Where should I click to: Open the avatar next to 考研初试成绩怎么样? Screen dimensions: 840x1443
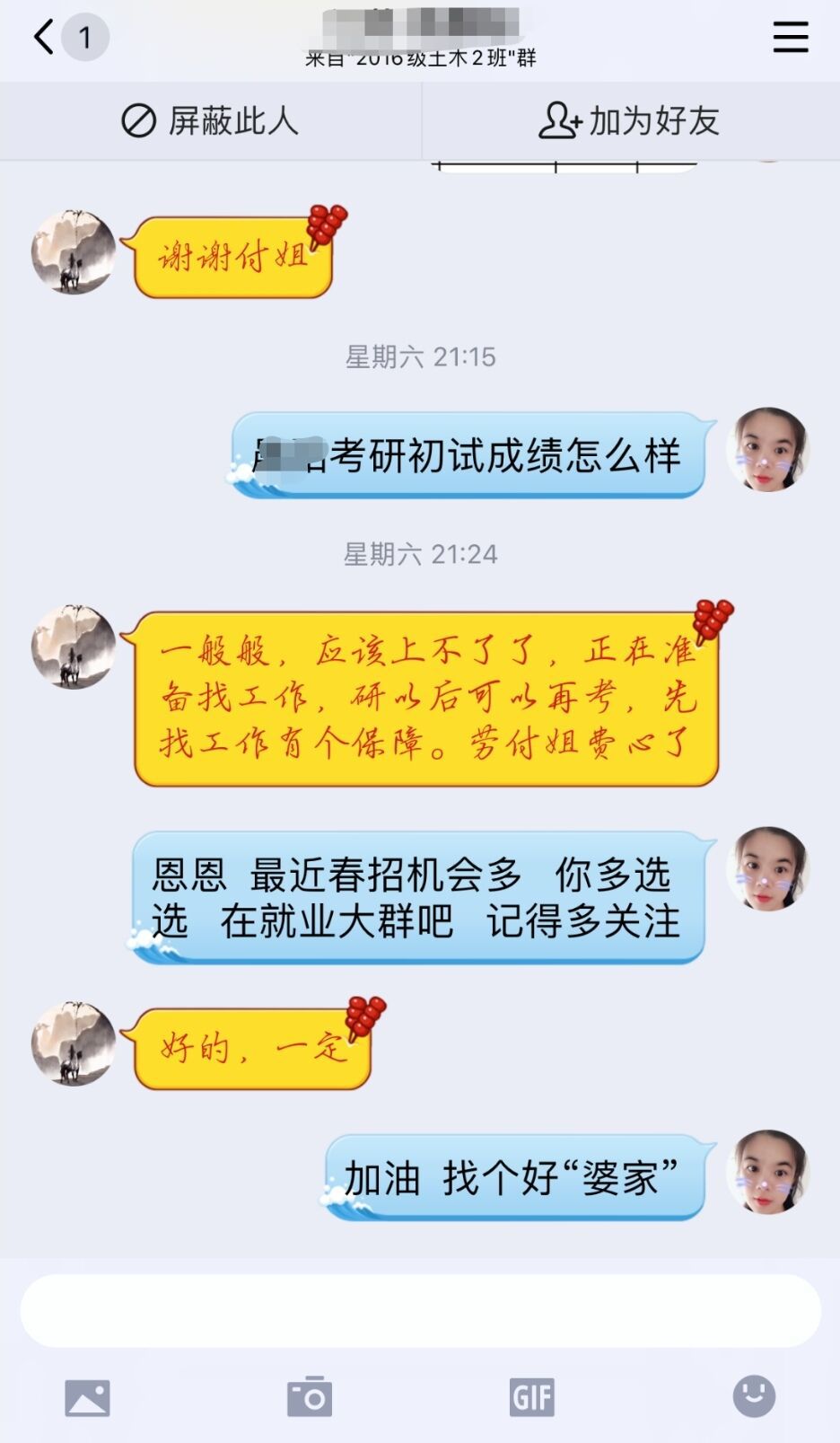pyautogui.click(x=768, y=450)
